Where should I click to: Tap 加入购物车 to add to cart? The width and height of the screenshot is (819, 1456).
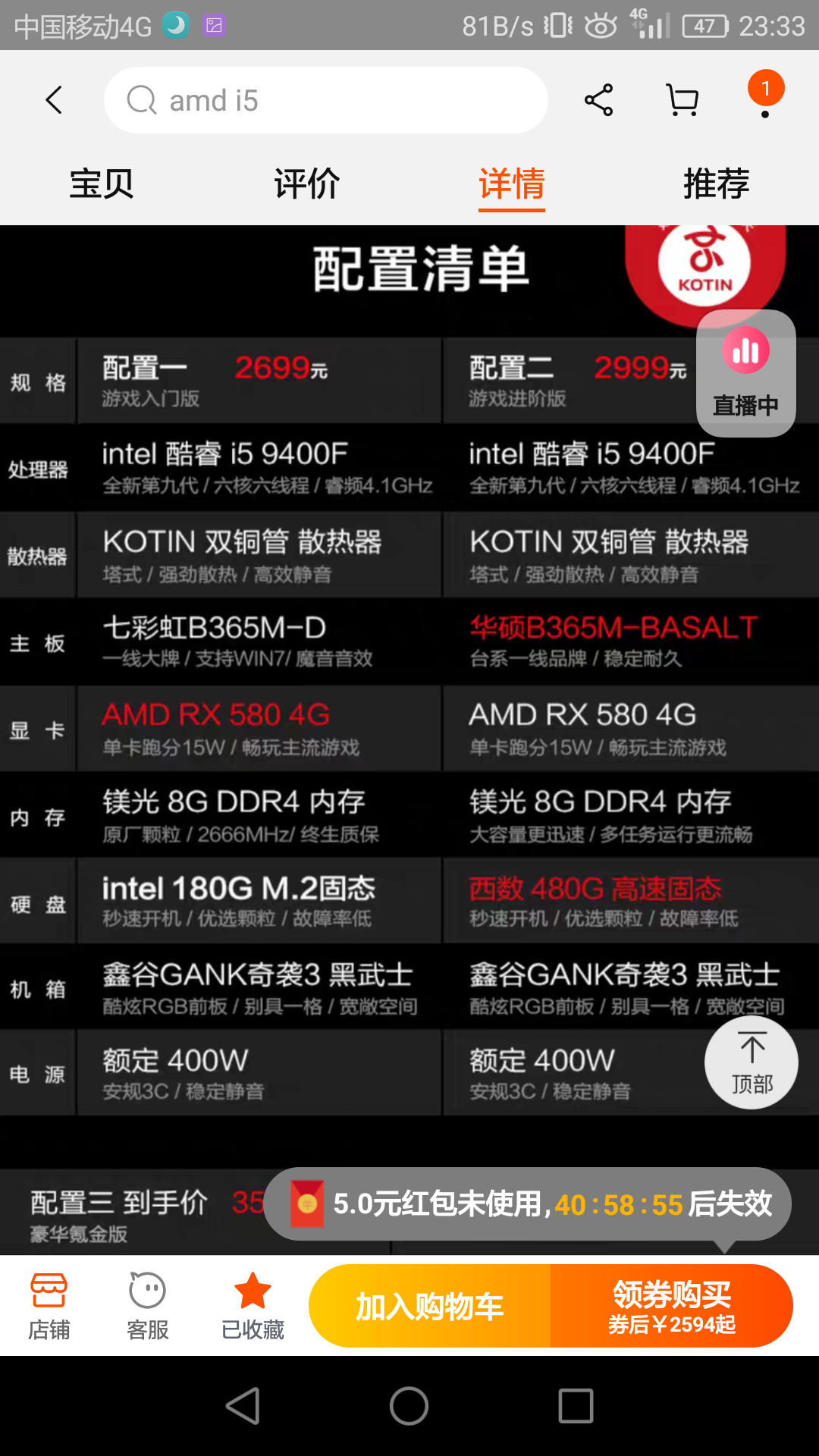coord(430,1306)
